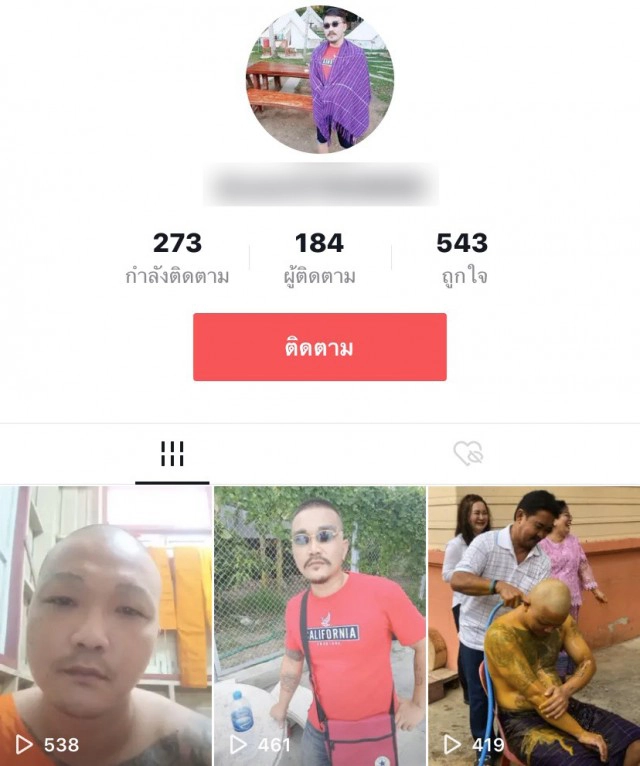
Task: Tap the red ติดตาม follow button
Action: [319, 347]
